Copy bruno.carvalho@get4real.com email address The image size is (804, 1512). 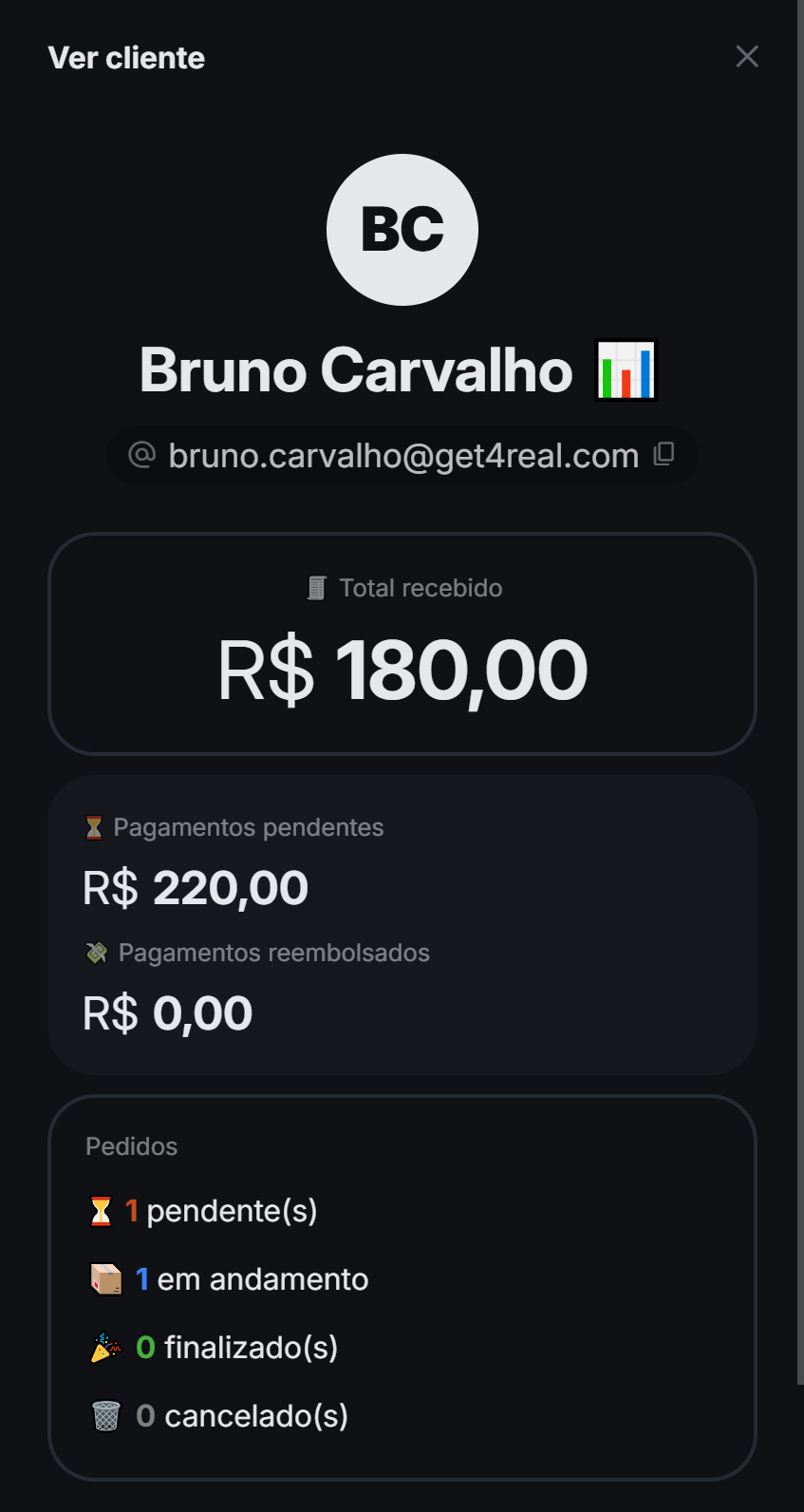coord(664,454)
